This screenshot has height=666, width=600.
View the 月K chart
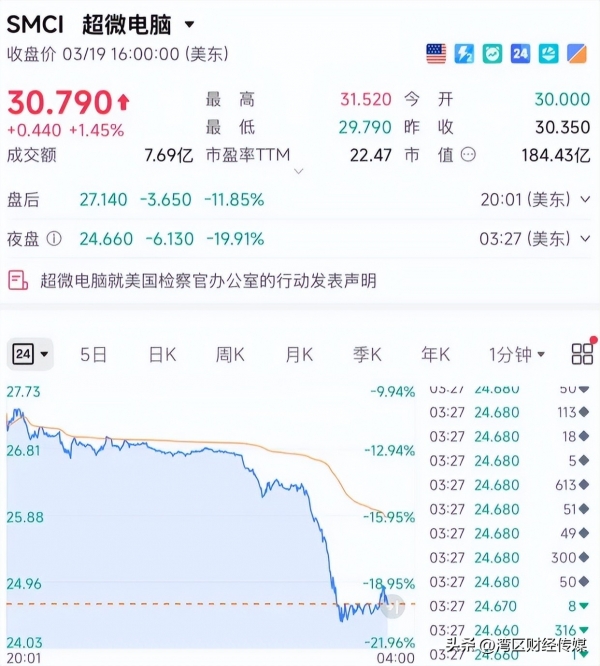299,354
